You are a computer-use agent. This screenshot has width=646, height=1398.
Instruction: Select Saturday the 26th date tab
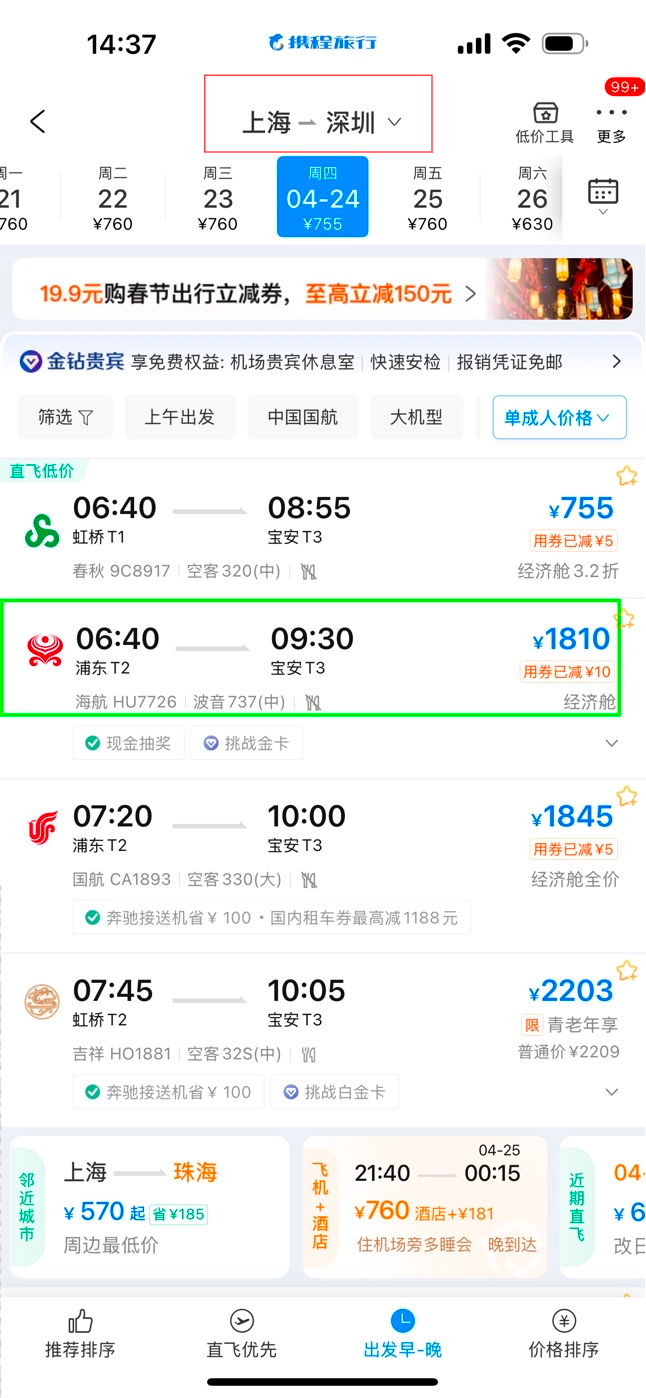pyautogui.click(x=532, y=198)
